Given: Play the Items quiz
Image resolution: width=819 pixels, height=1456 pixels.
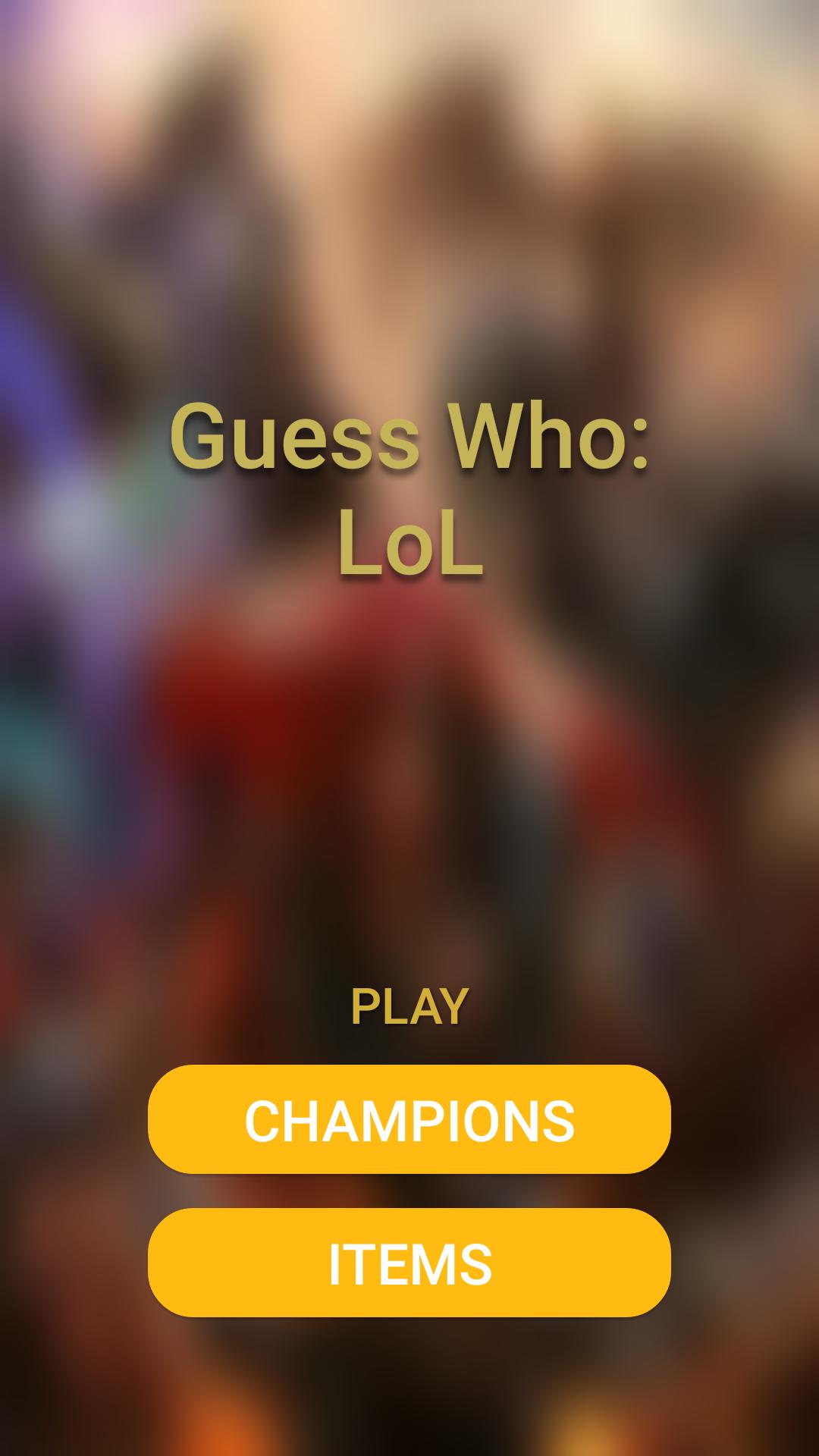Looking at the screenshot, I should pyautogui.click(x=409, y=1263).
